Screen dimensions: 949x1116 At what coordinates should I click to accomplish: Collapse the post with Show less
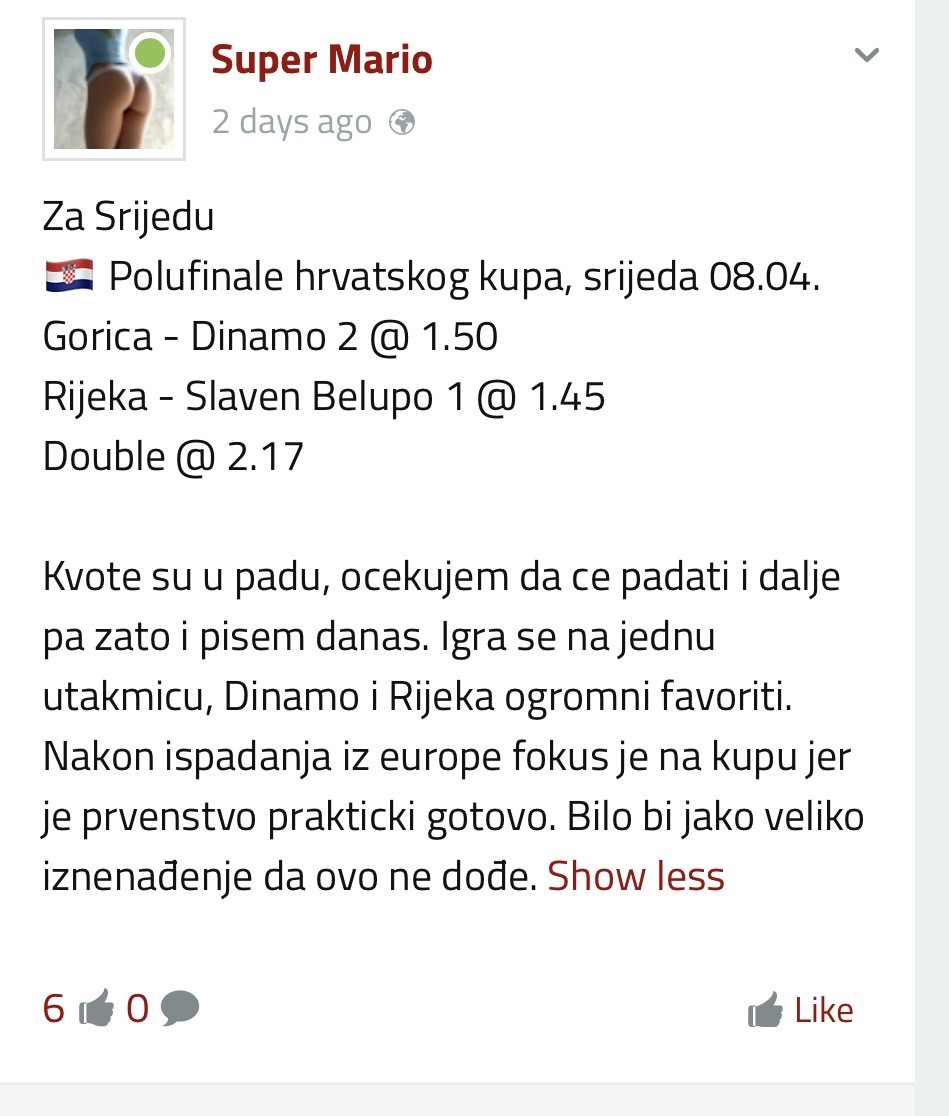click(635, 876)
